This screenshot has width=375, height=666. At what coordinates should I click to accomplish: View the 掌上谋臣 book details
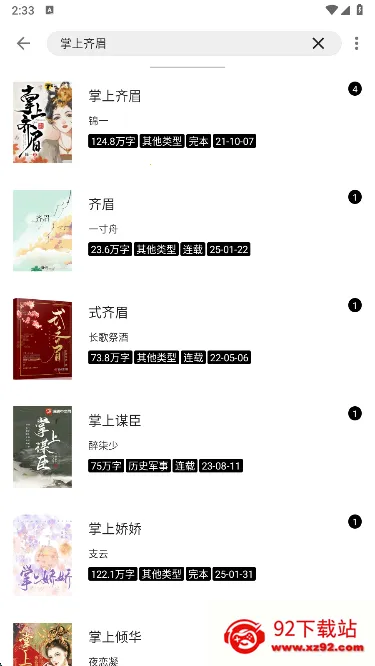pyautogui.click(x=187, y=447)
